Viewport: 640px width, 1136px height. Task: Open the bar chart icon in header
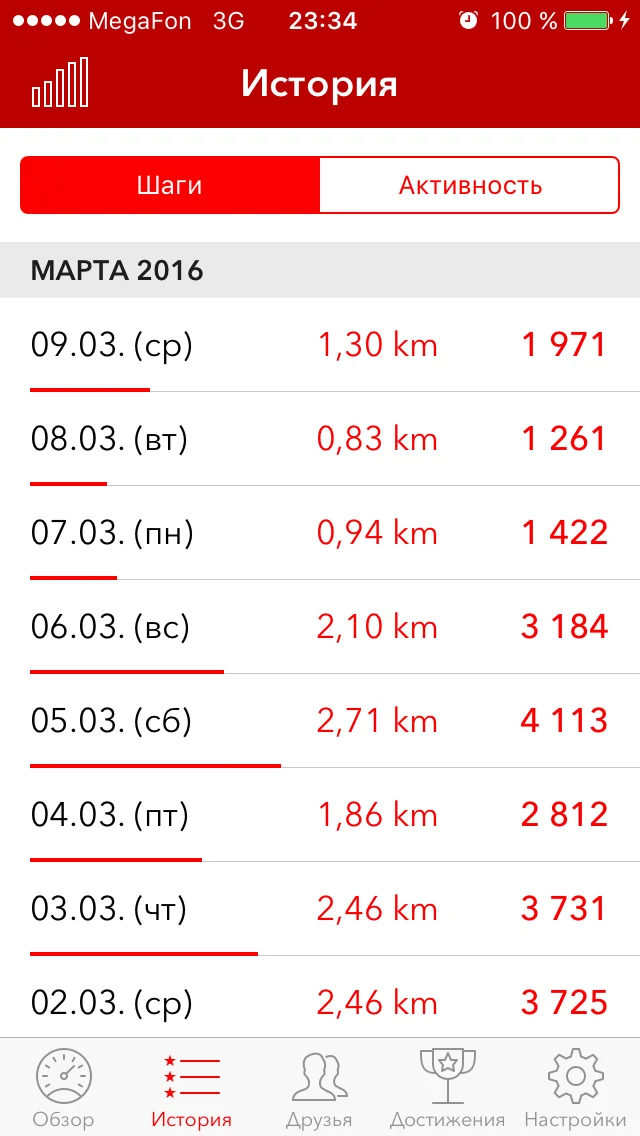coord(60,83)
